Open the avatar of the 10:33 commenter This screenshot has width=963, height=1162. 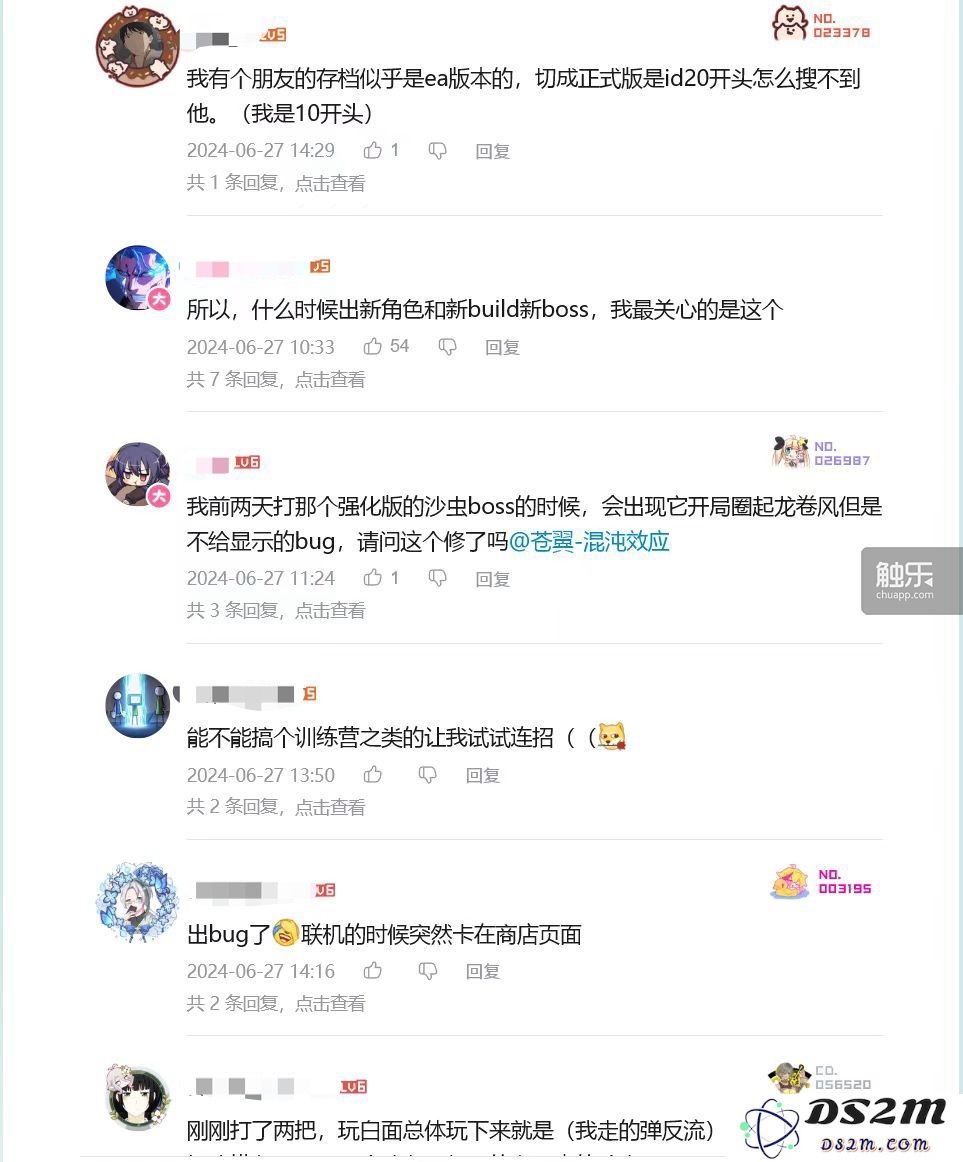[x=138, y=278]
